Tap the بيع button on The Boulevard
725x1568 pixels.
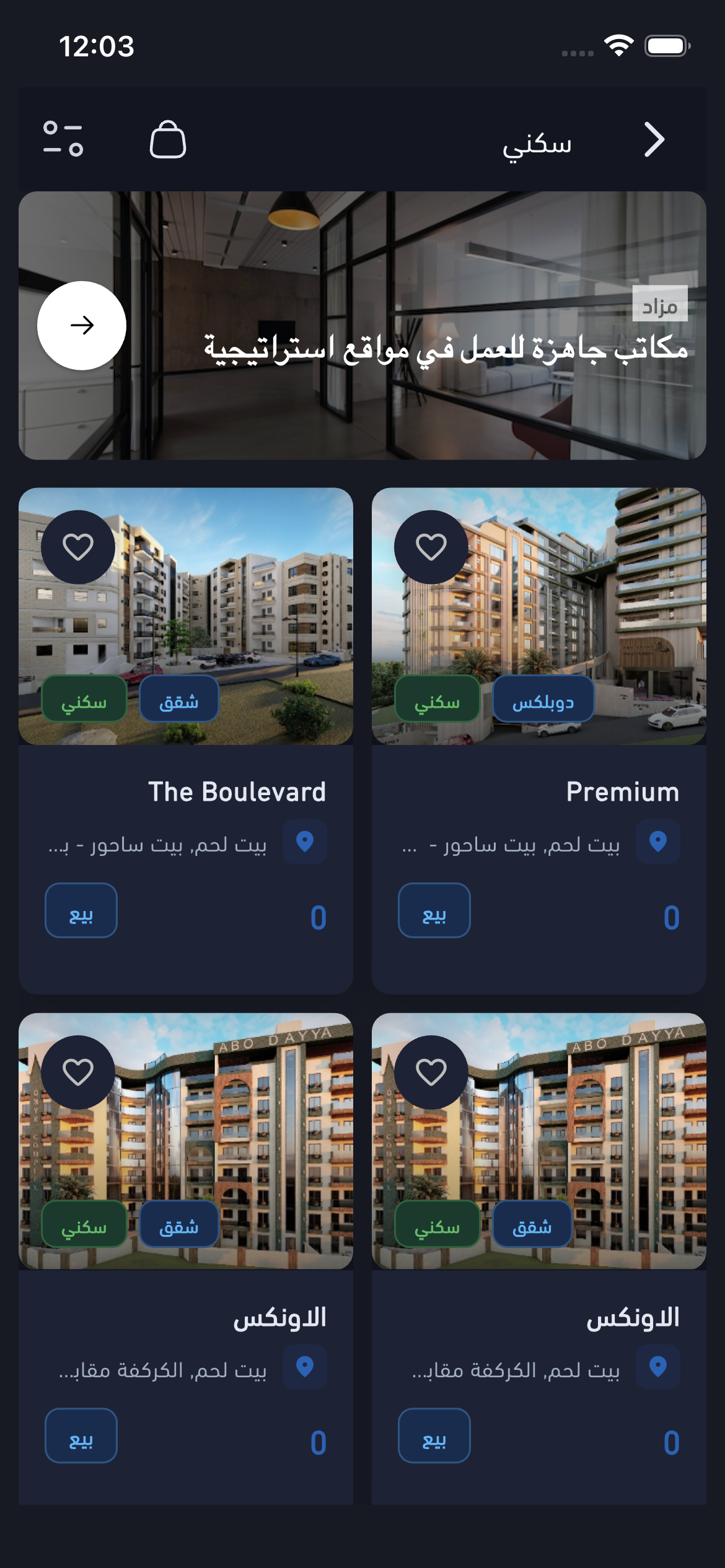[81, 910]
